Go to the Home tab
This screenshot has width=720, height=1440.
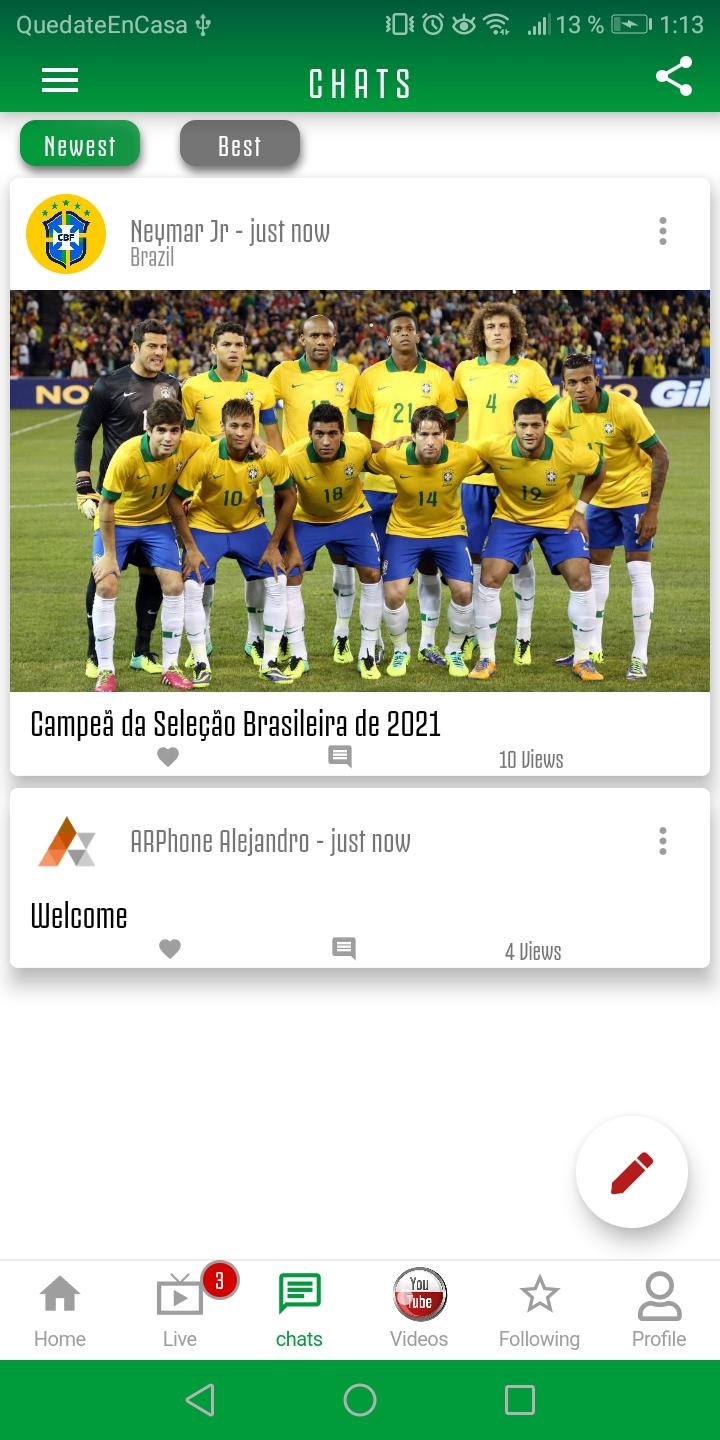(x=60, y=1311)
